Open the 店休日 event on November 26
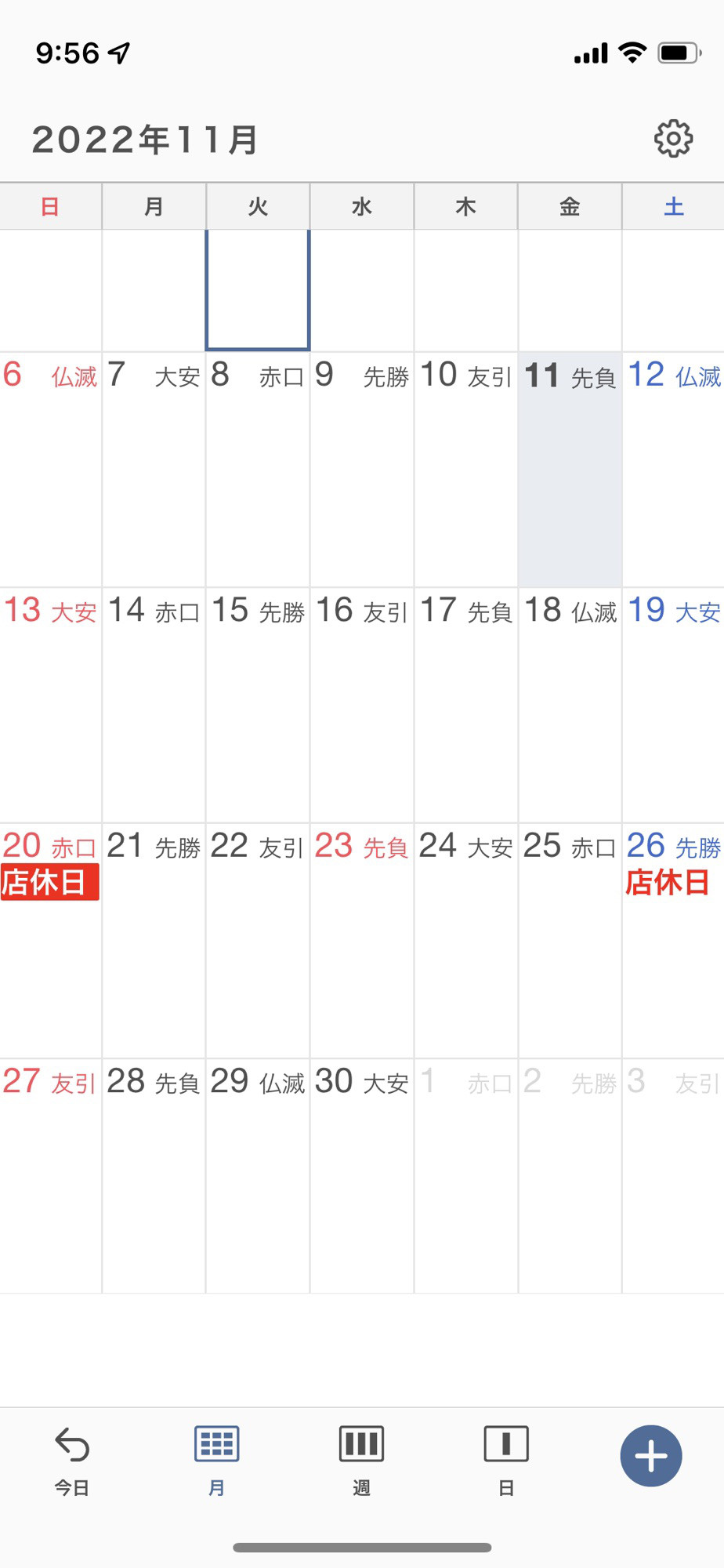This screenshot has width=724, height=1568. coord(667,883)
